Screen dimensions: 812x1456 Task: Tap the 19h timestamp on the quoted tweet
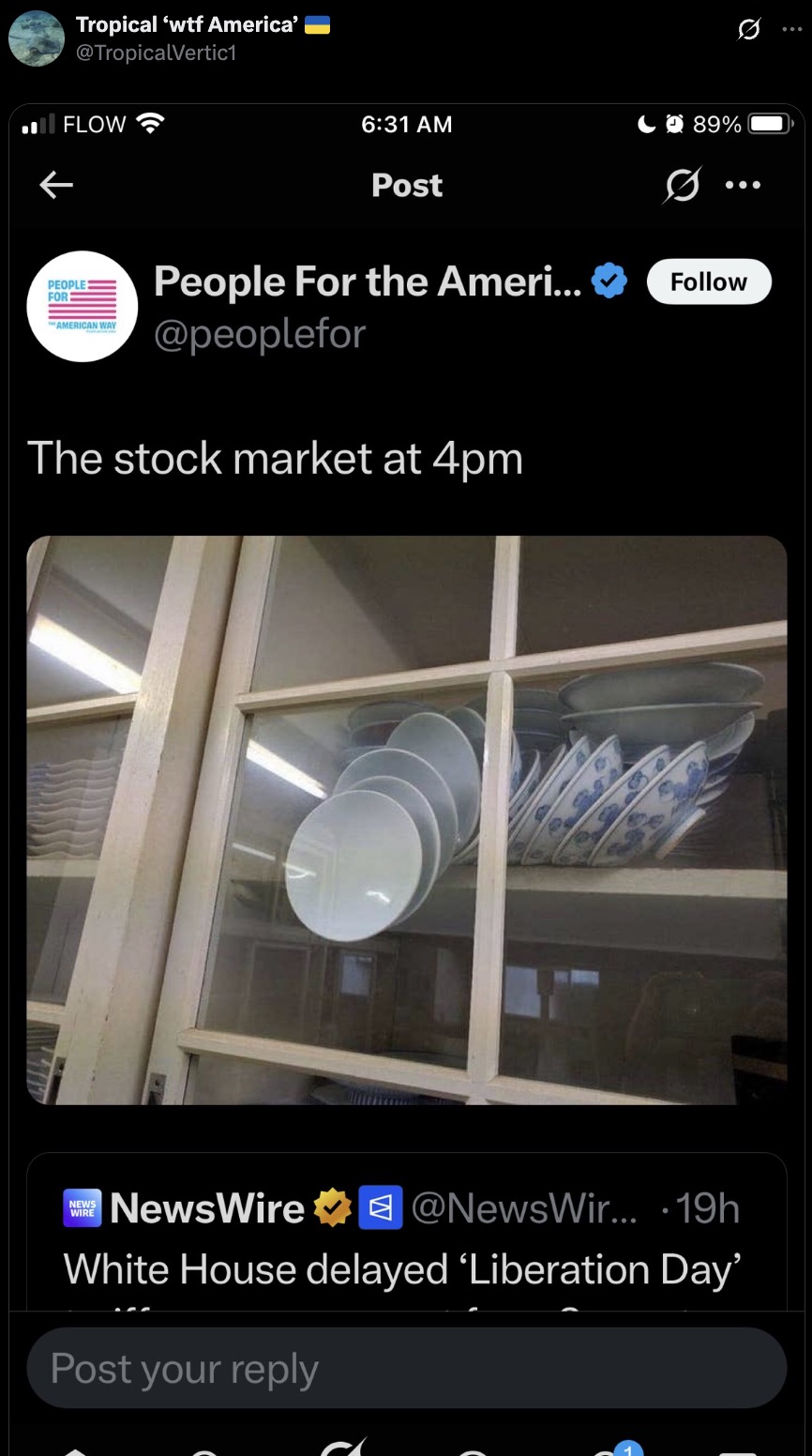pyautogui.click(x=707, y=1207)
